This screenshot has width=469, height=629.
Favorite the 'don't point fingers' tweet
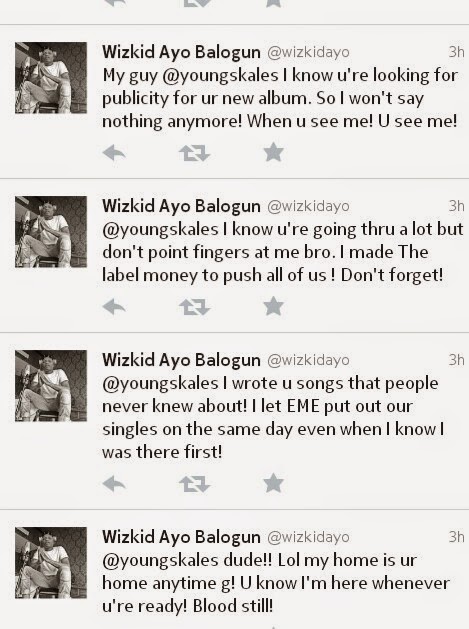pyautogui.click(x=274, y=306)
